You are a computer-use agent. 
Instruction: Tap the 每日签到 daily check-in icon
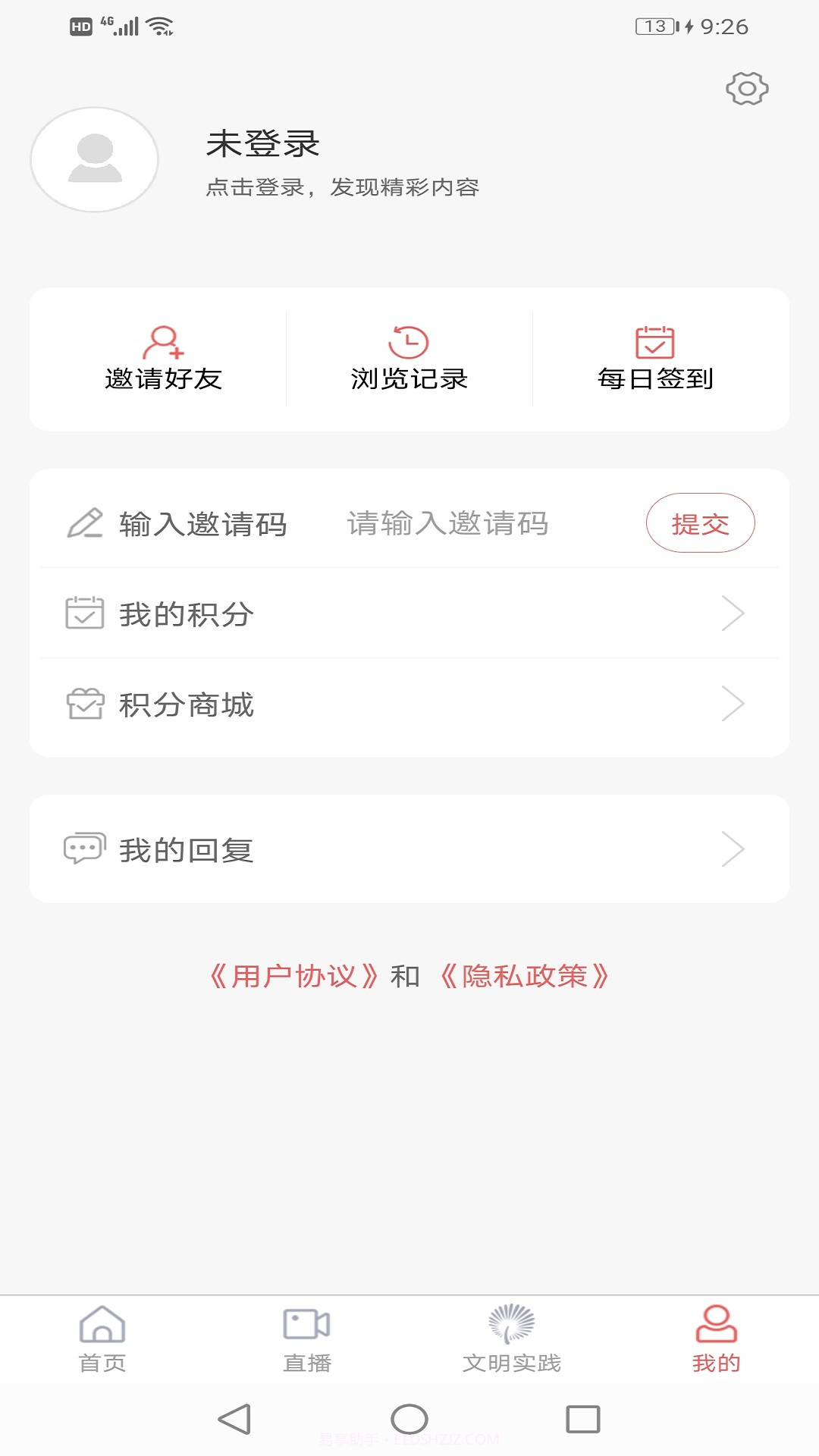[x=657, y=343]
